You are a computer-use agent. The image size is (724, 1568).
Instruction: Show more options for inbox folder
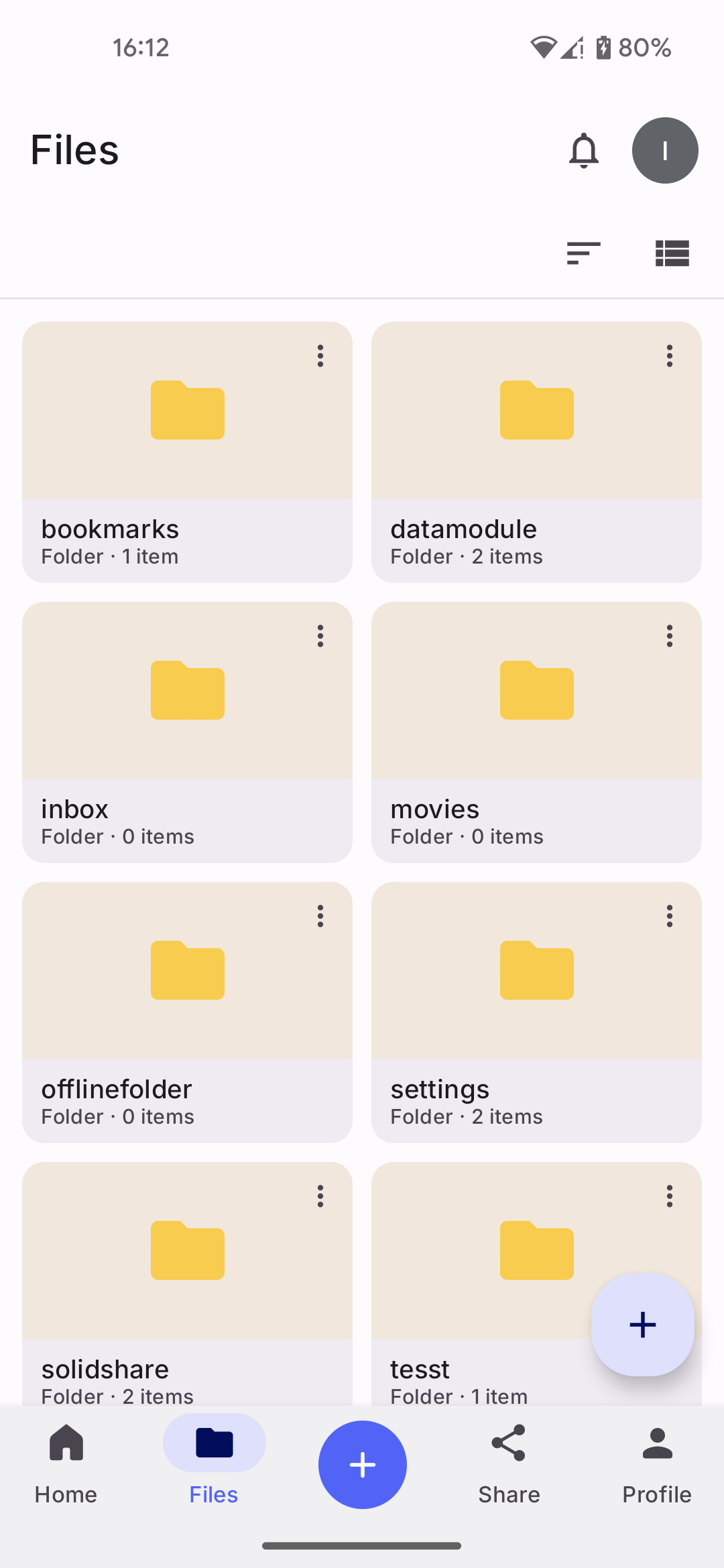[320, 636]
